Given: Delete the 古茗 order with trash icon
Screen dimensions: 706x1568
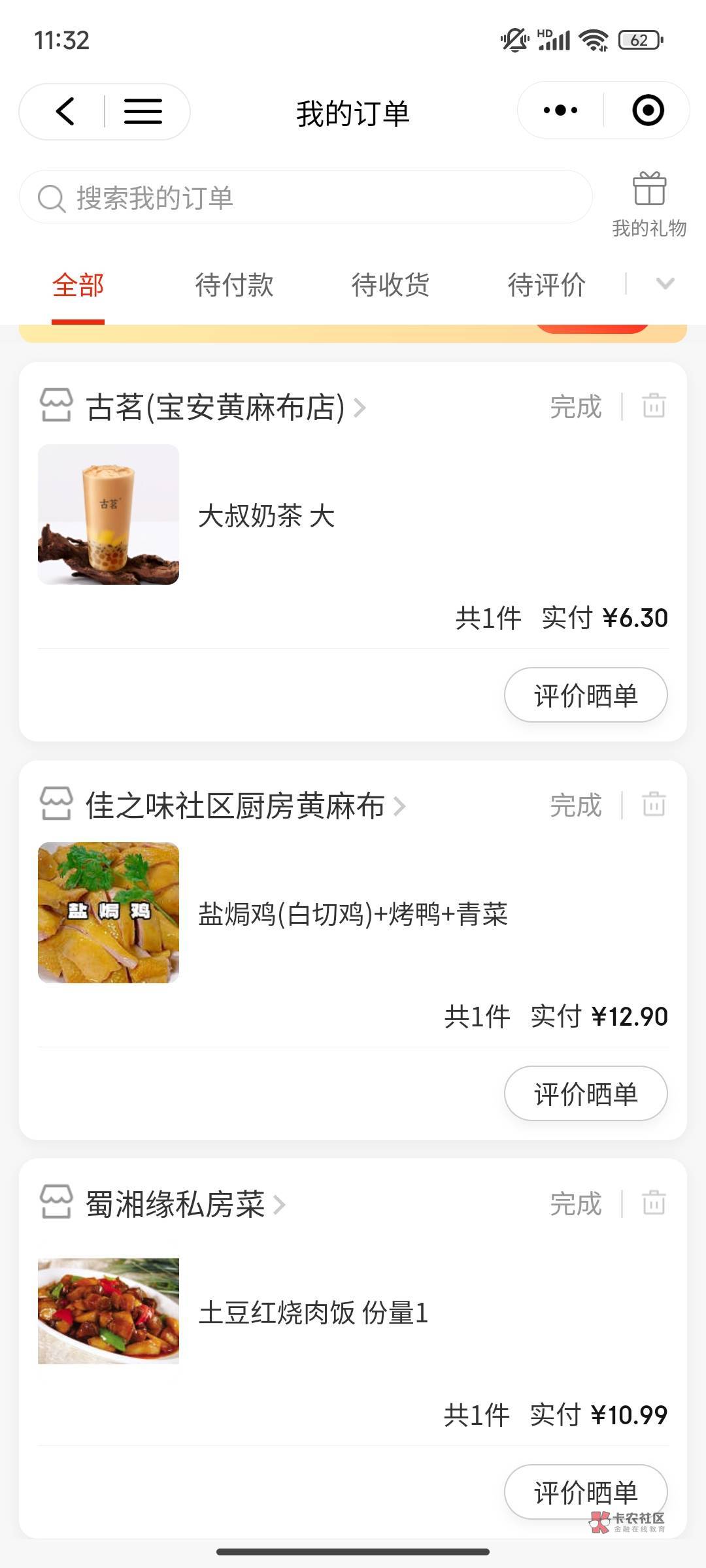Looking at the screenshot, I should [x=654, y=406].
